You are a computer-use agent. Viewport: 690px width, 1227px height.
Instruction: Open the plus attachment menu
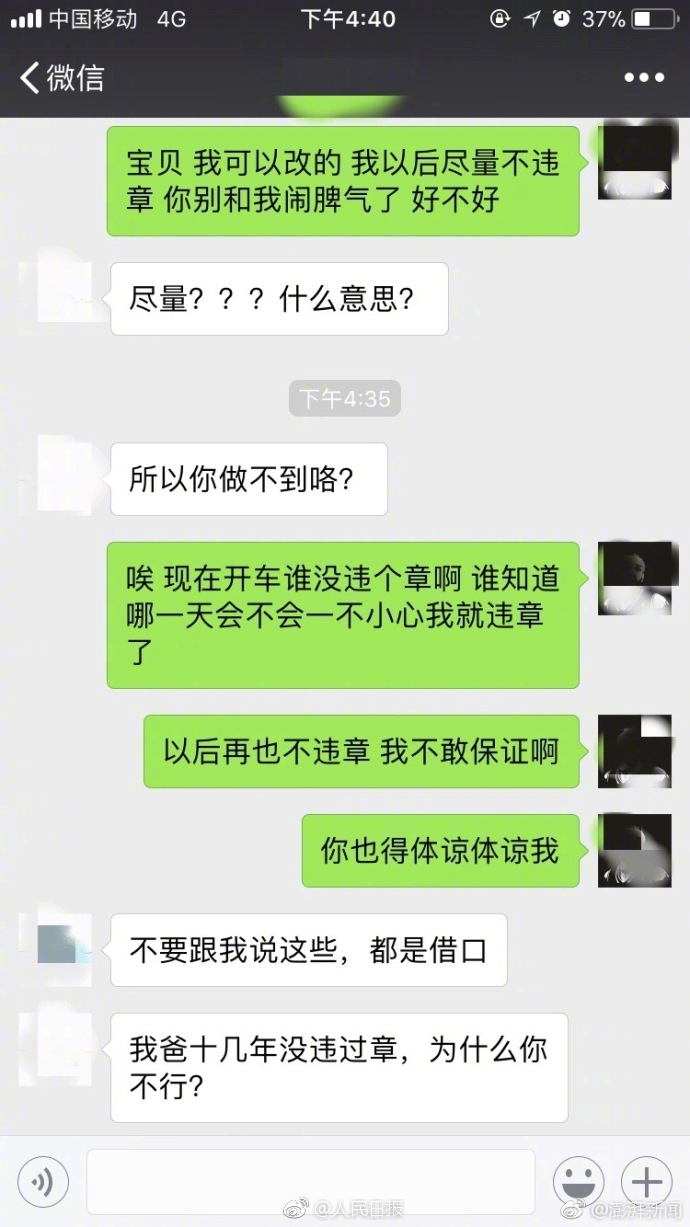coord(646,1183)
